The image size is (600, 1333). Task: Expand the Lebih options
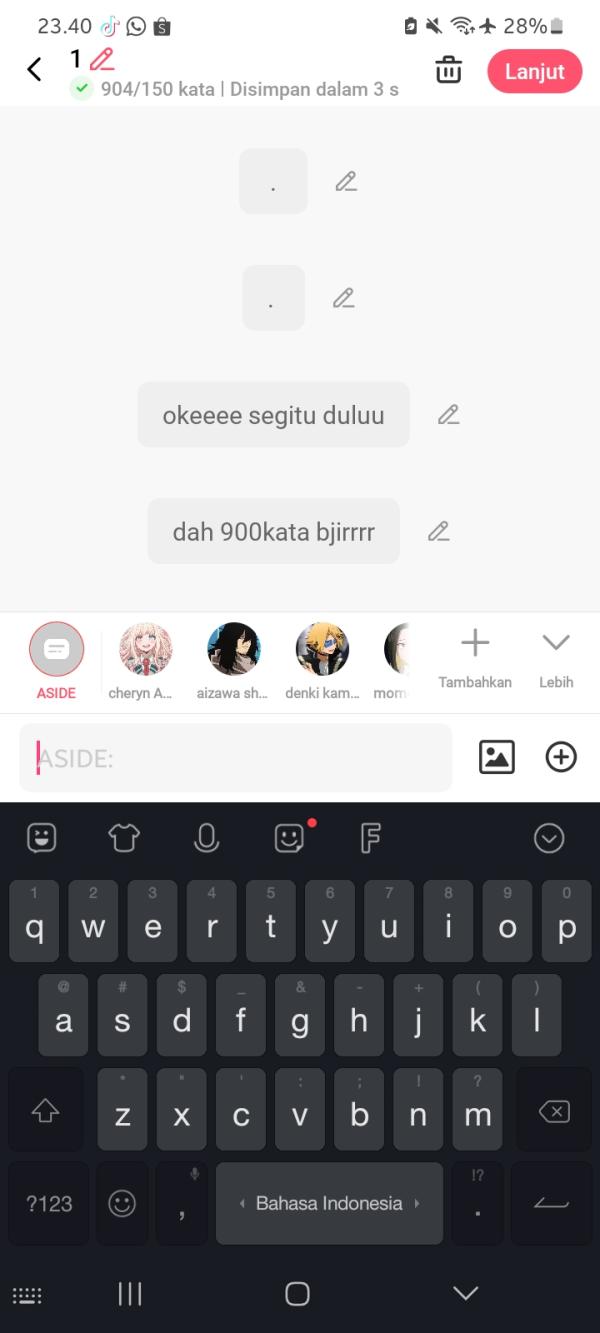[x=555, y=655]
